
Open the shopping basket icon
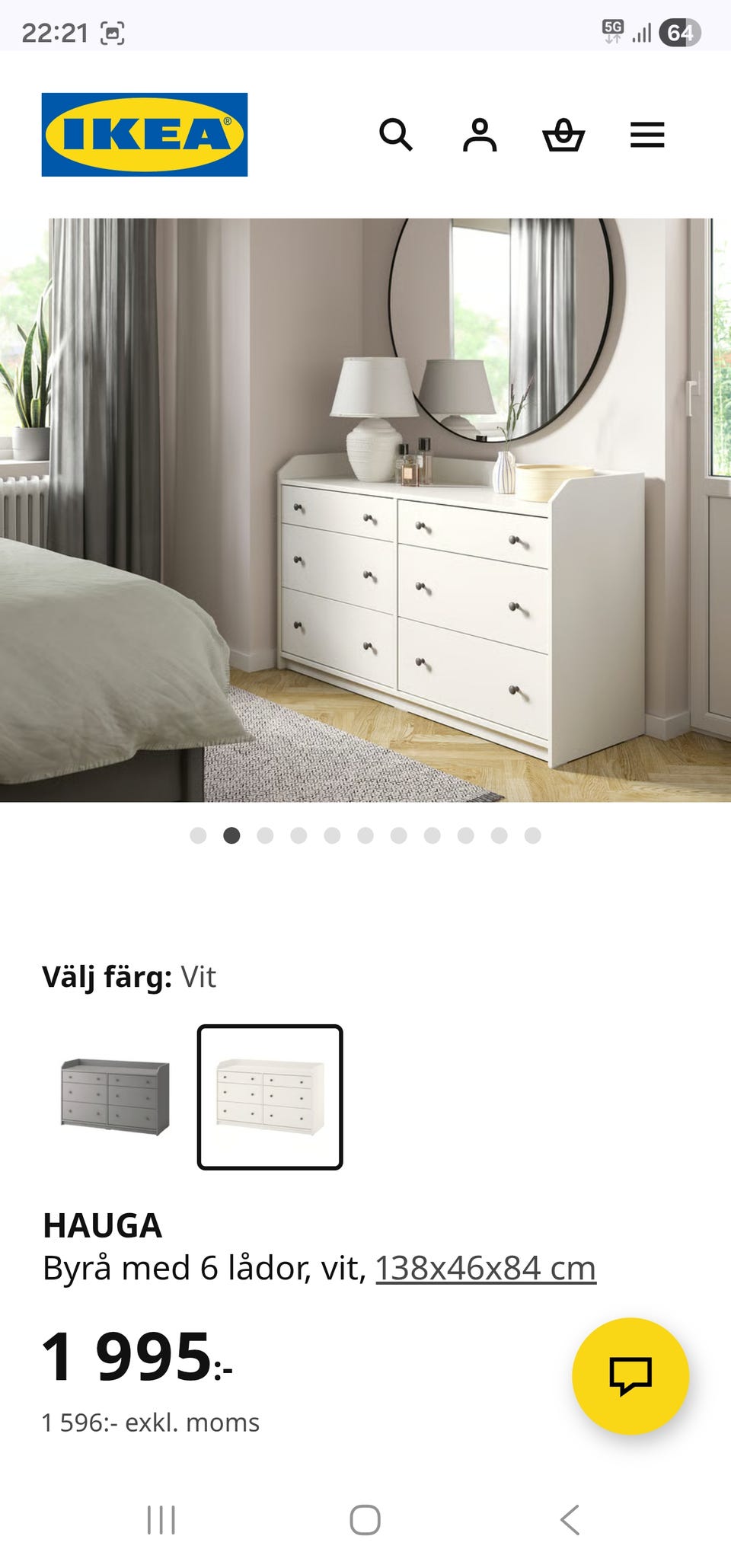[563, 135]
